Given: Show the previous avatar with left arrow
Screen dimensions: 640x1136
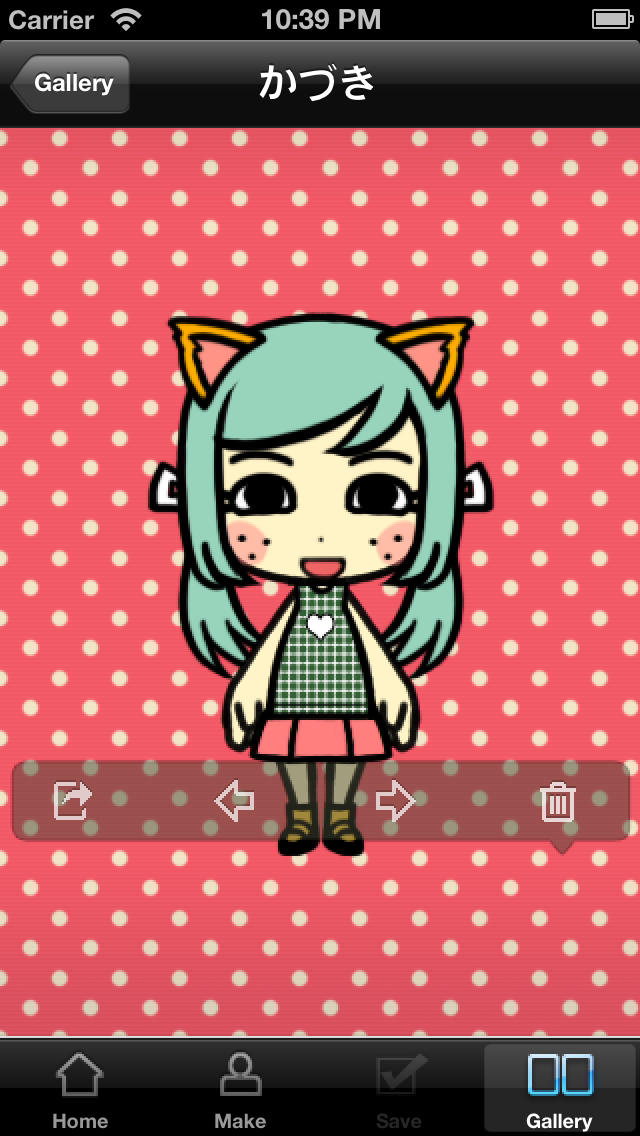Looking at the screenshot, I should (235, 801).
